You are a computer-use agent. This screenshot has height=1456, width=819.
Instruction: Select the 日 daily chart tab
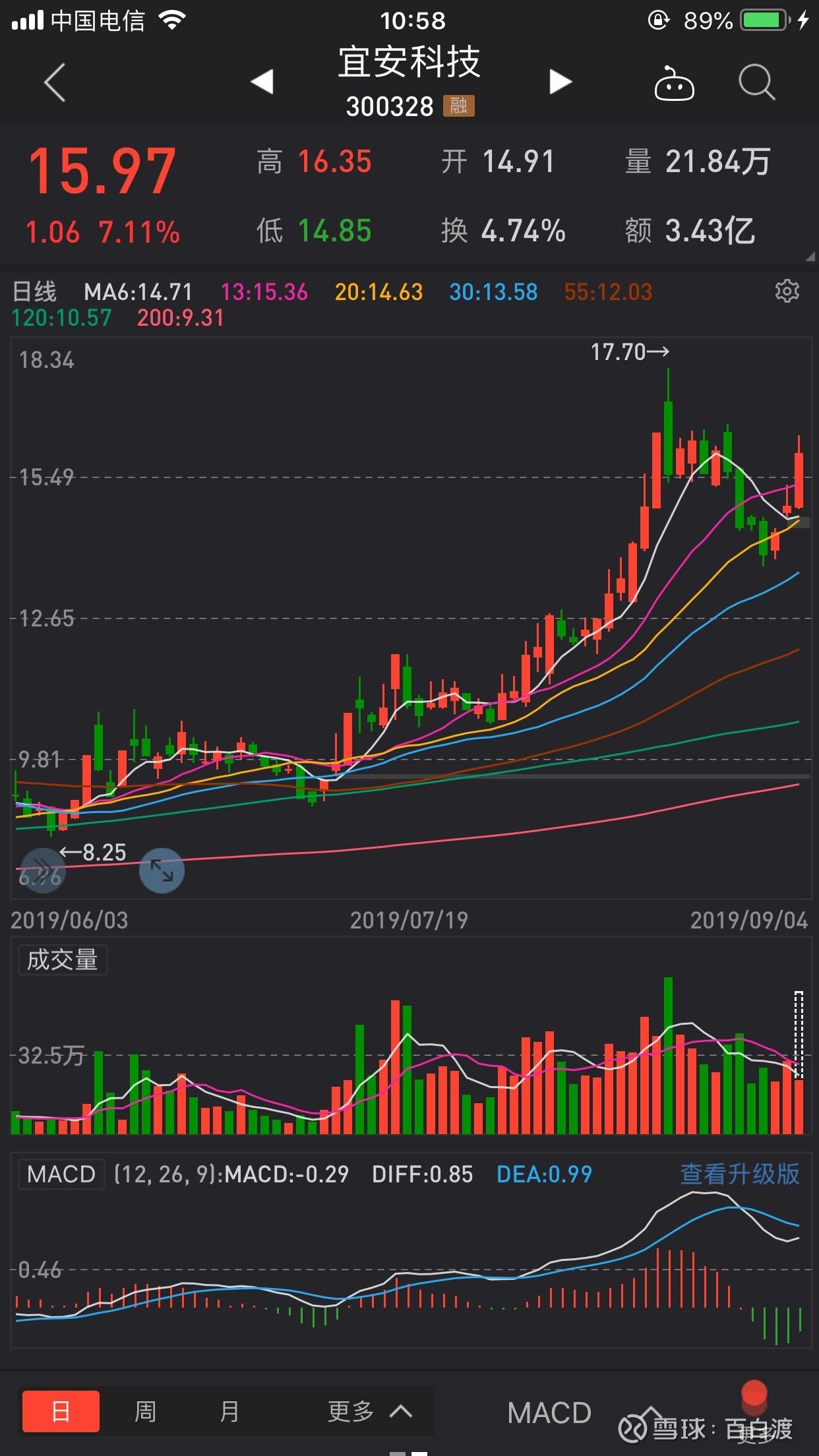click(61, 1412)
